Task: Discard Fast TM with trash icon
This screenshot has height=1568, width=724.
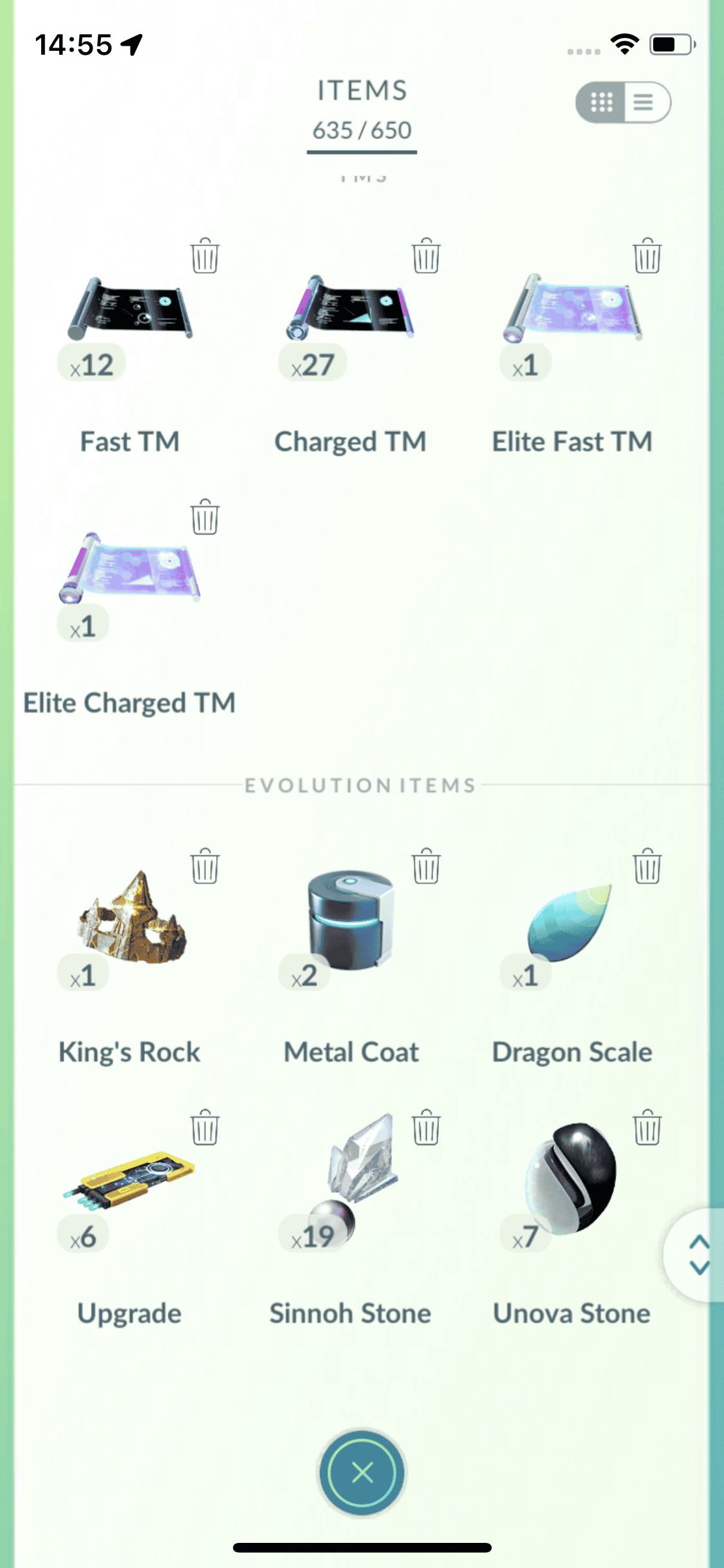Action: pos(205,256)
